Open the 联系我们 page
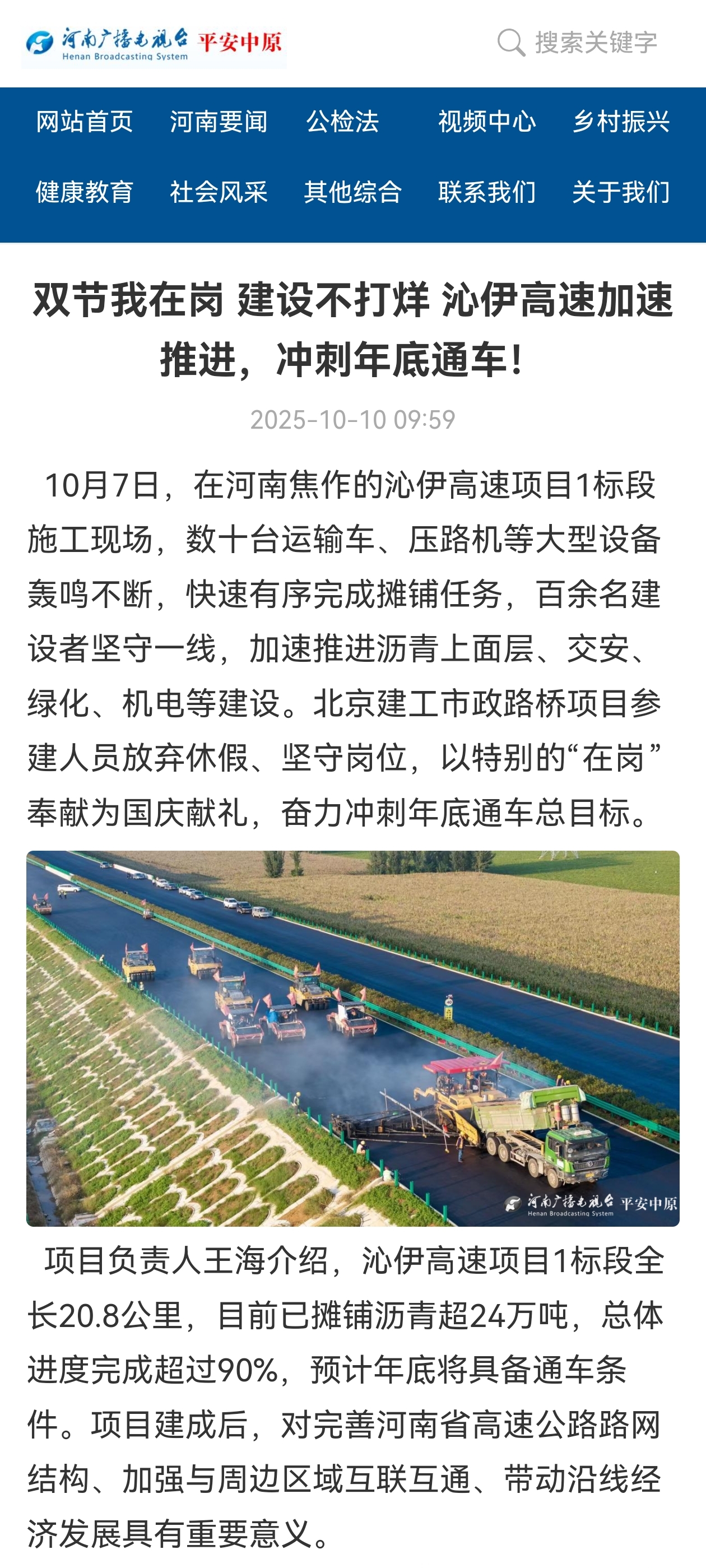Screen dimensions: 706x1568 click(487, 192)
